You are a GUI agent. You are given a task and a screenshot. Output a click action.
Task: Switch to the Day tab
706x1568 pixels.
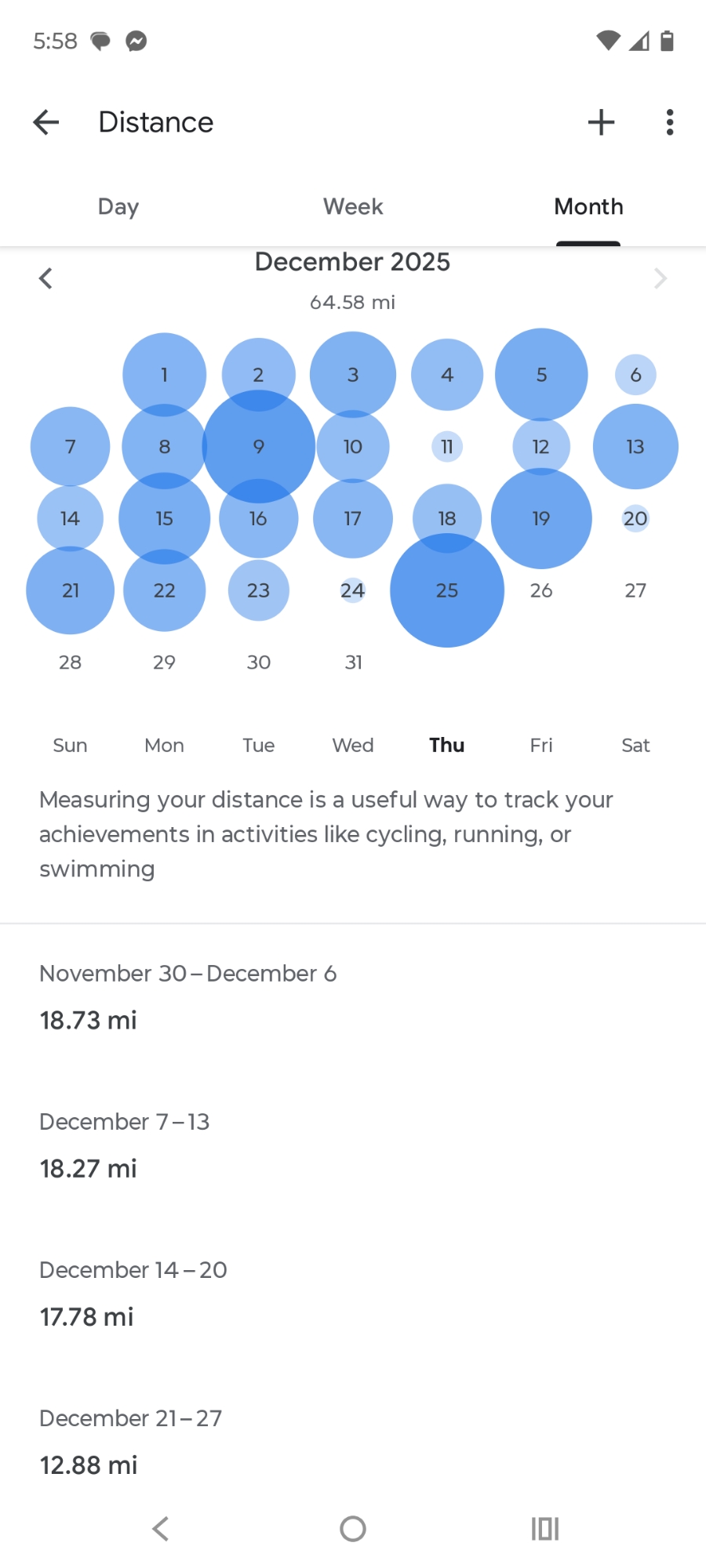click(x=118, y=207)
